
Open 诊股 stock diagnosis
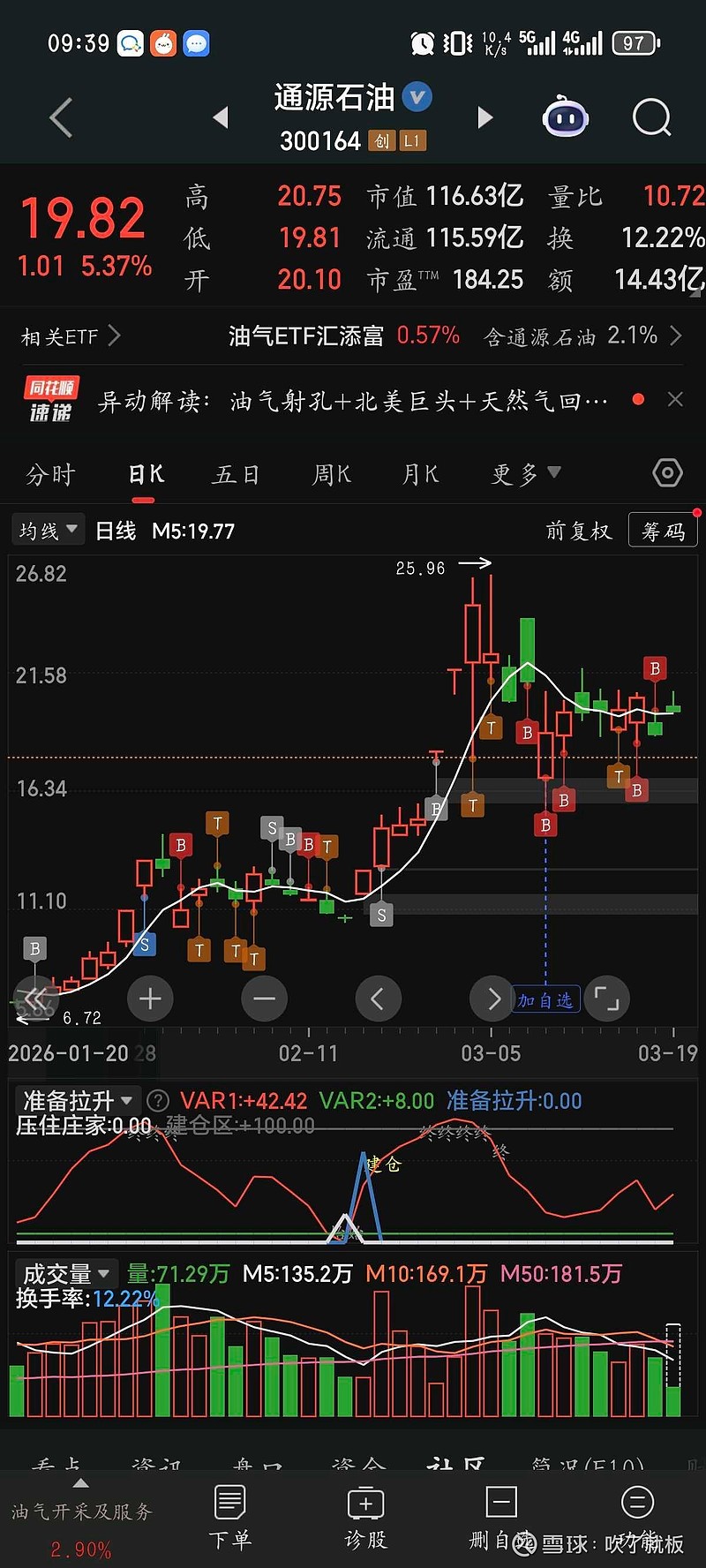[365, 1517]
